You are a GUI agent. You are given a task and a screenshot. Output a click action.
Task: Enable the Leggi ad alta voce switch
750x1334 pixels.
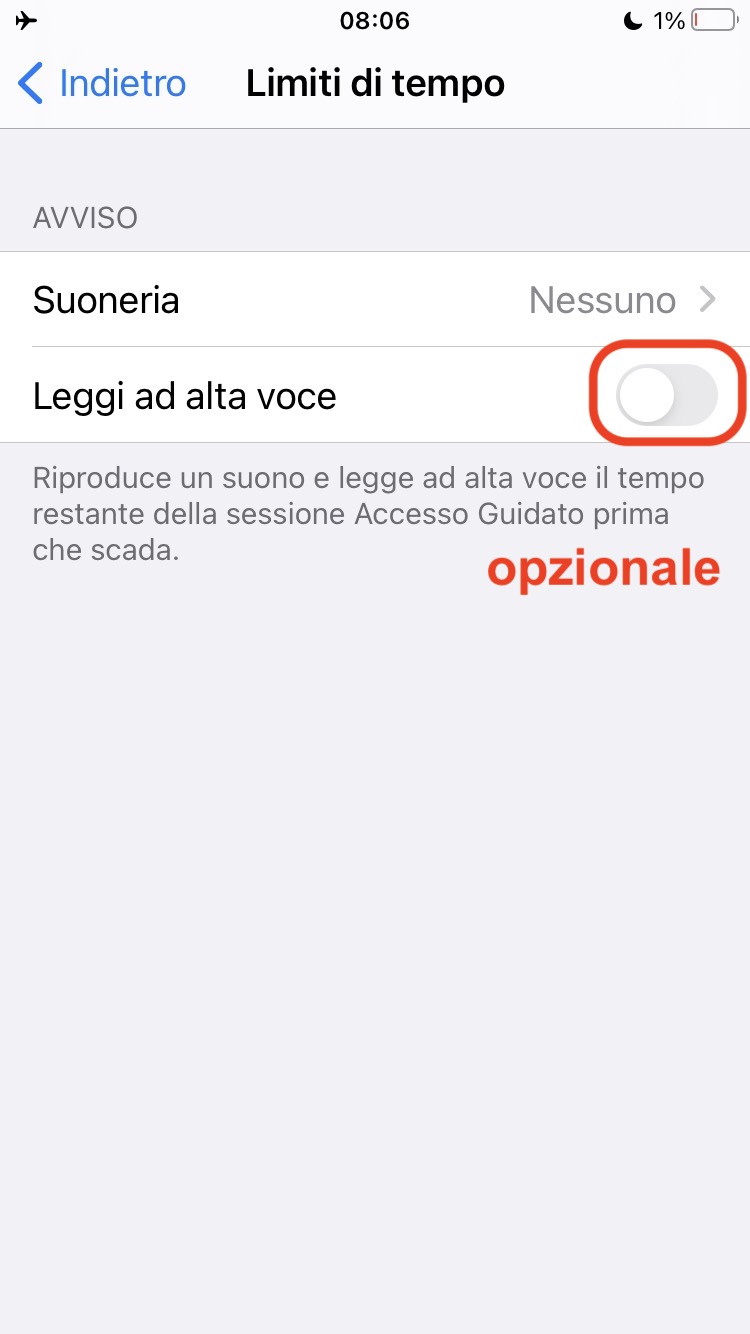point(667,395)
